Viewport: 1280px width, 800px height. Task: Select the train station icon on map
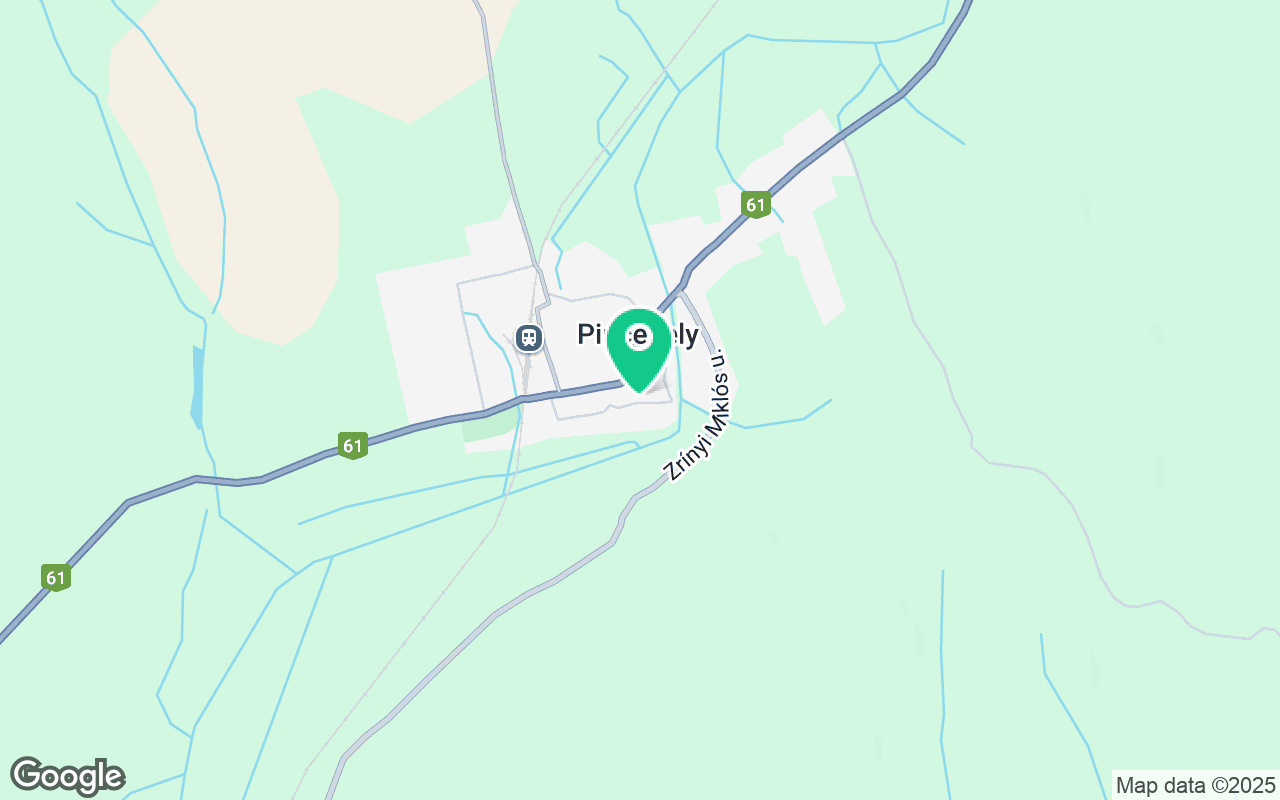[529, 338]
